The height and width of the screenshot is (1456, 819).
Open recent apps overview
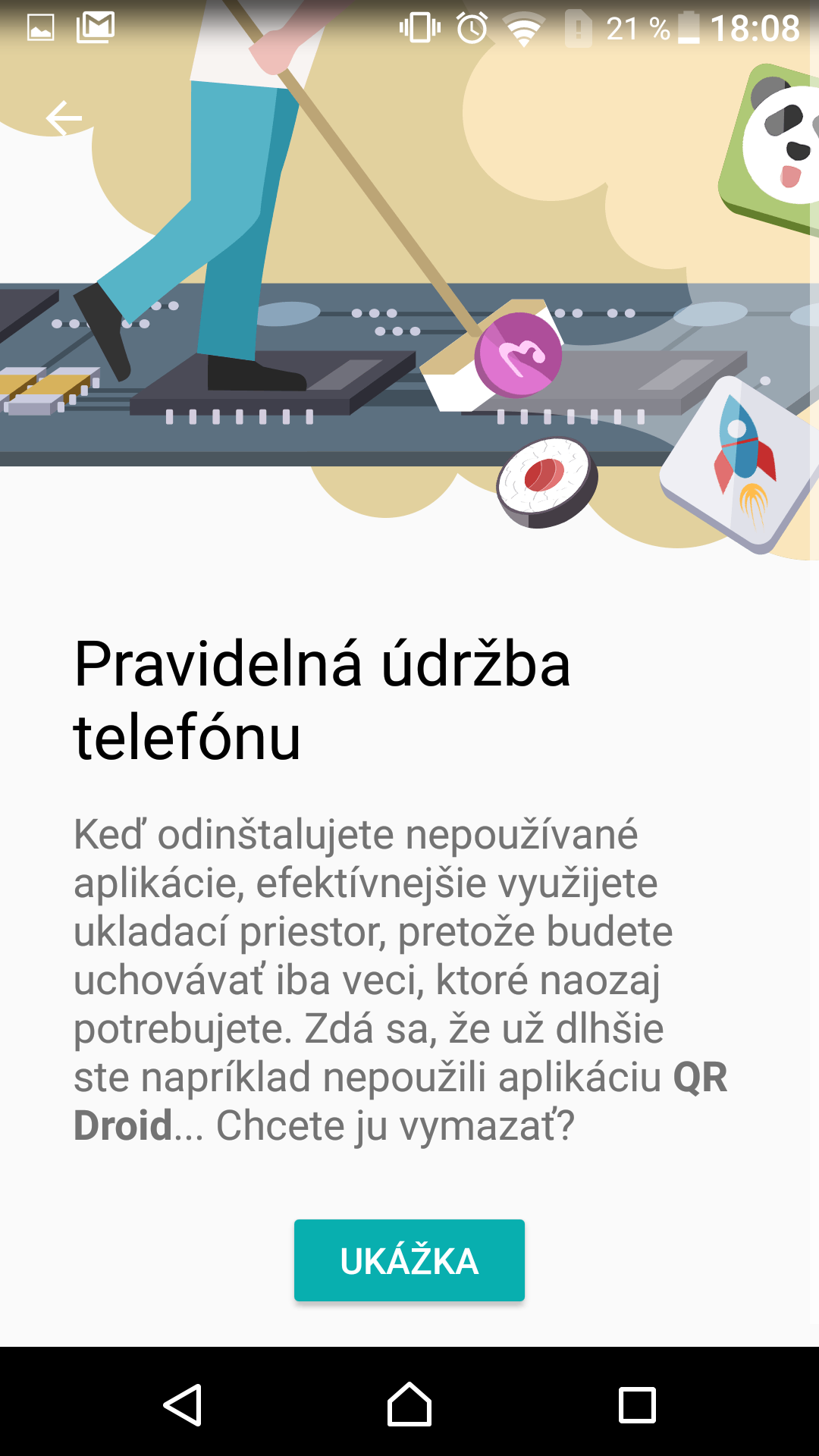tap(637, 1405)
